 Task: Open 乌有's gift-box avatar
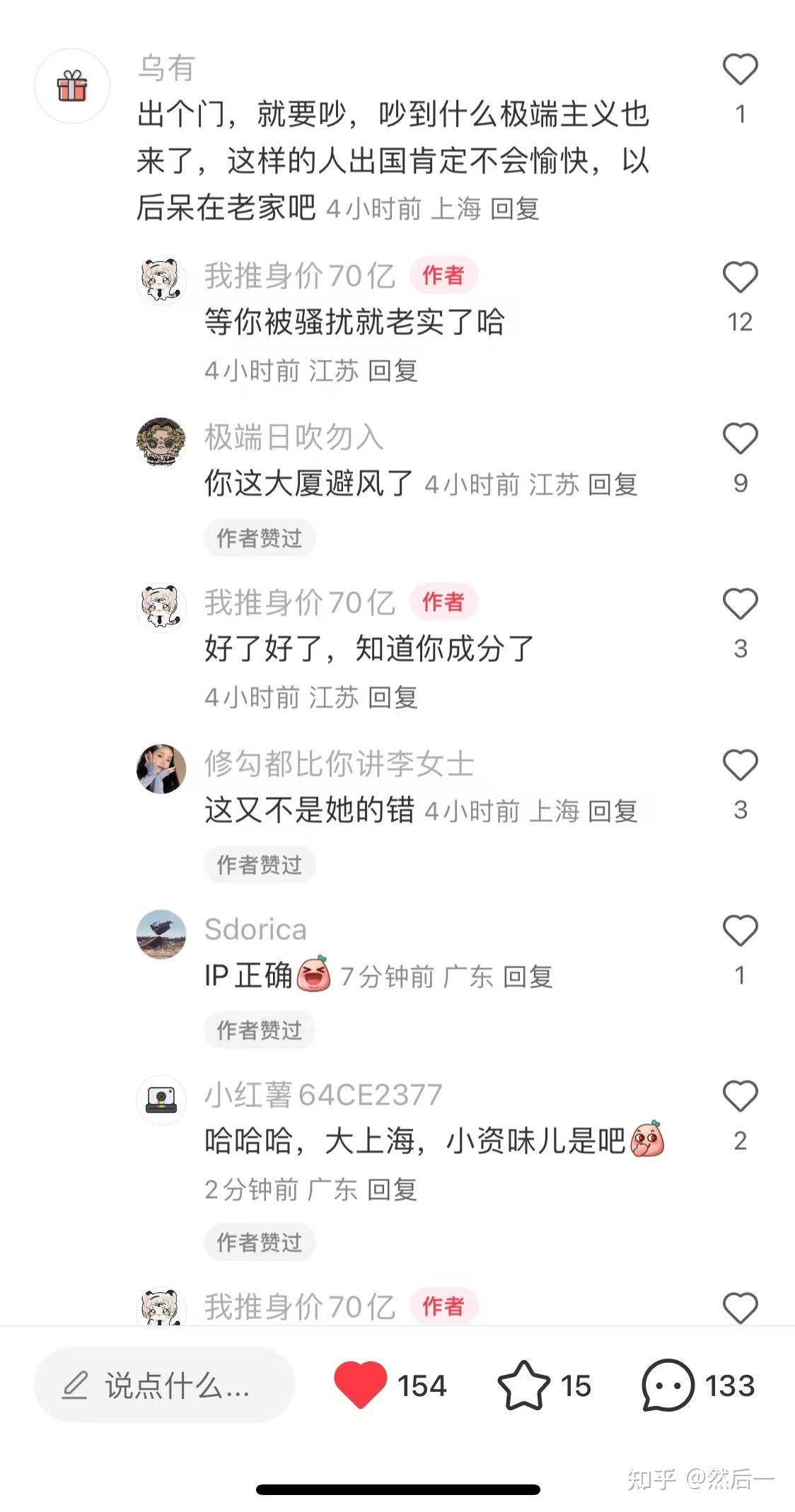[x=72, y=86]
